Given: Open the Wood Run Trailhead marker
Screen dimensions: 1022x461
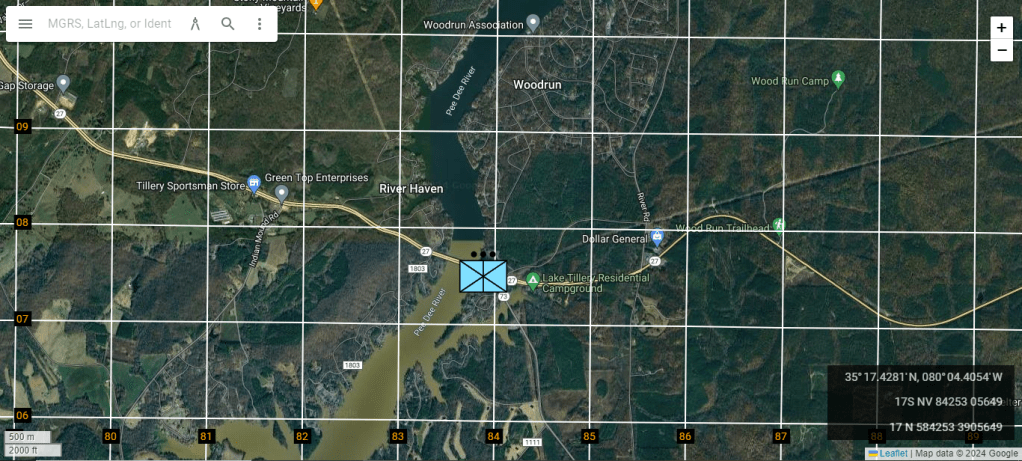Looking at the screenshot, I should pos(779,225).
